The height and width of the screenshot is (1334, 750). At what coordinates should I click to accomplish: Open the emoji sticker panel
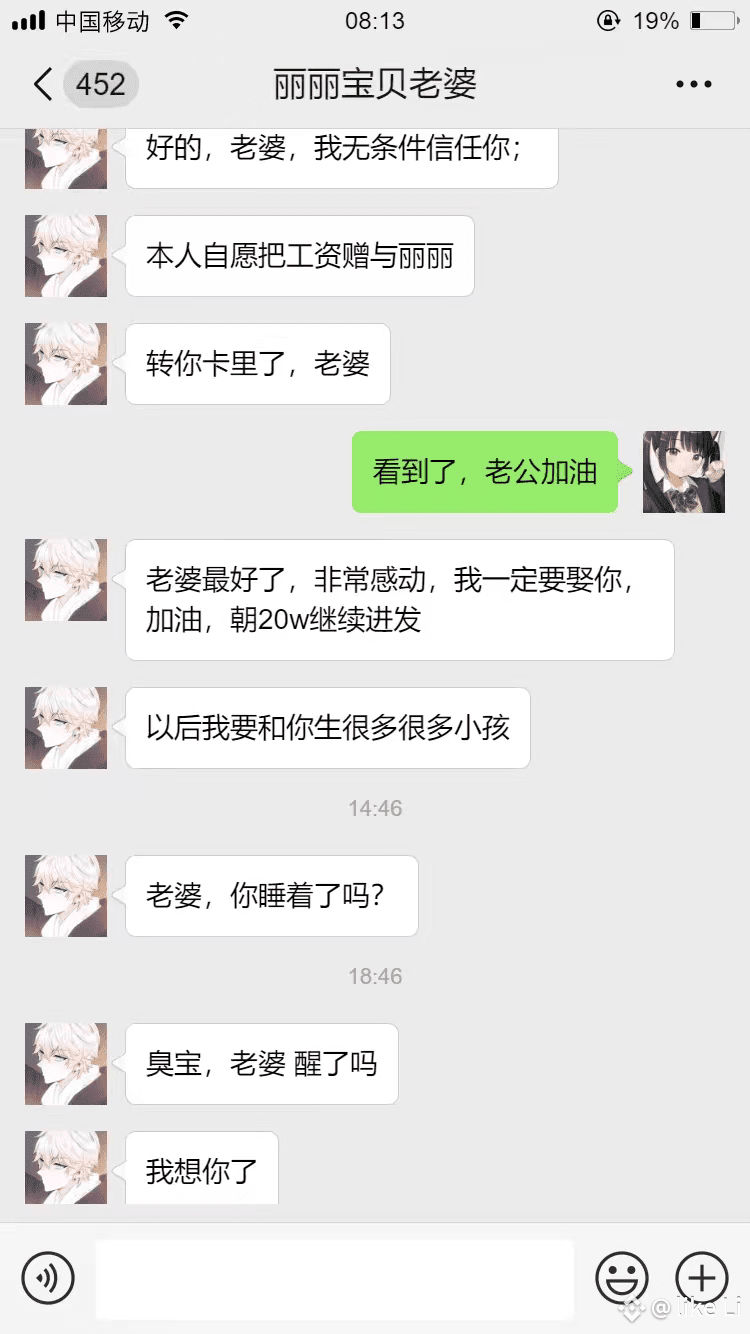[x=621, y=1277]
